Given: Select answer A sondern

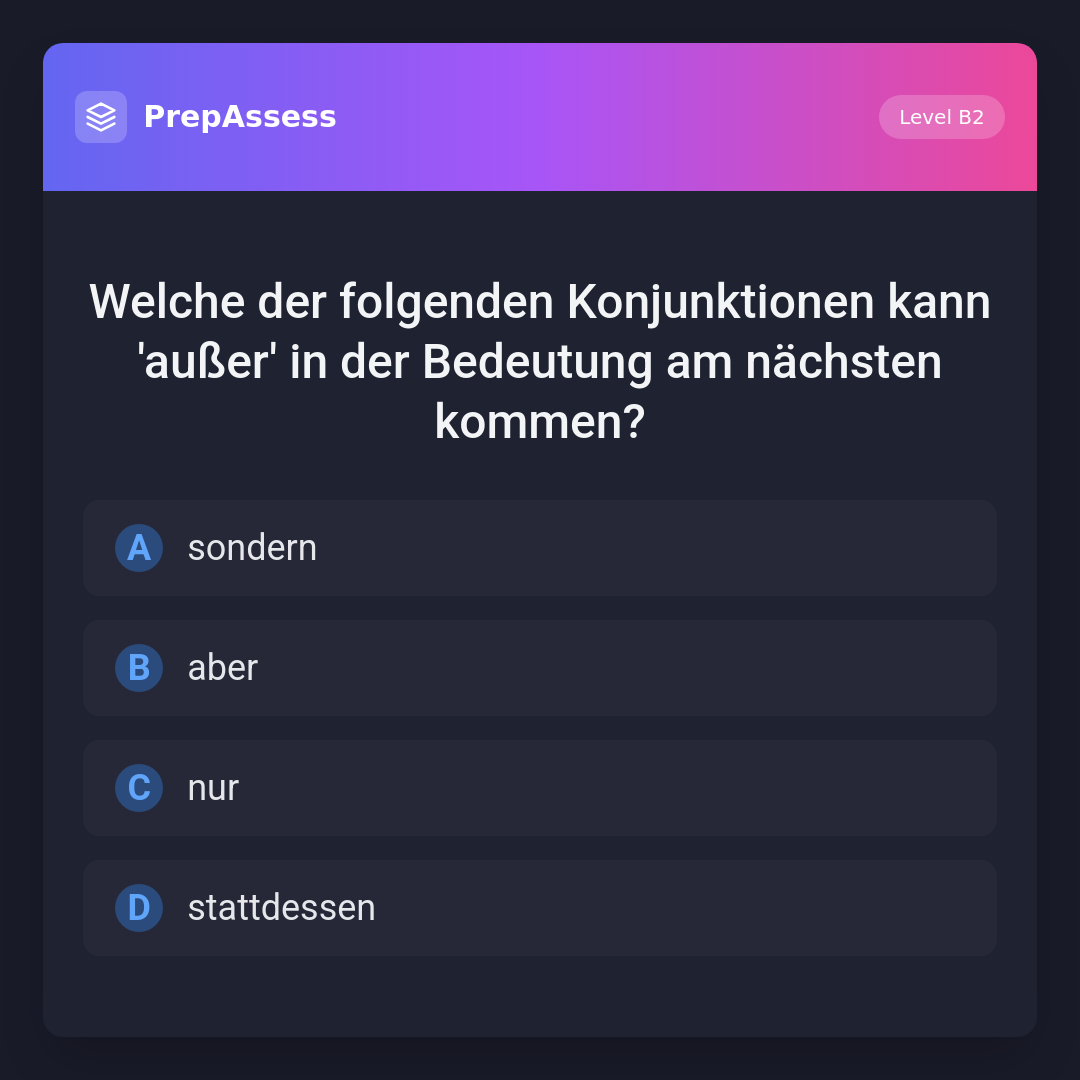Looking at the screenshot, I should pyautogui.click(x=540, y=548).
